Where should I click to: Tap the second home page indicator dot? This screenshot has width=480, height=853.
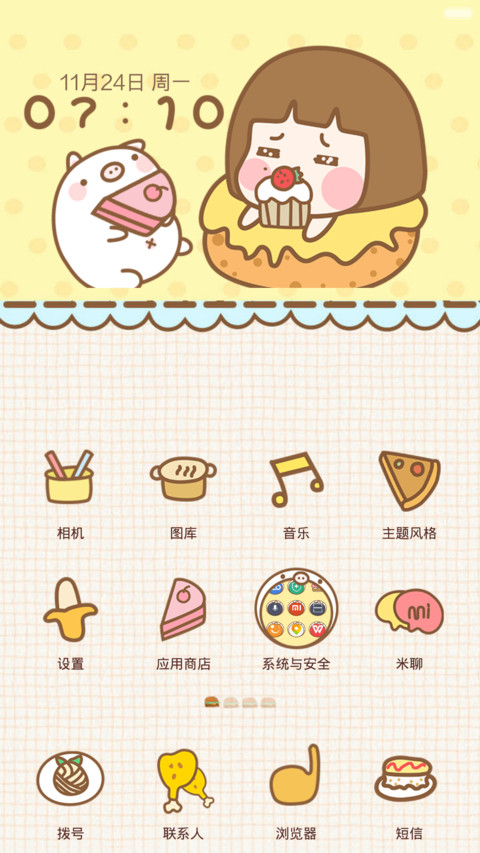[x=231, y=702]
